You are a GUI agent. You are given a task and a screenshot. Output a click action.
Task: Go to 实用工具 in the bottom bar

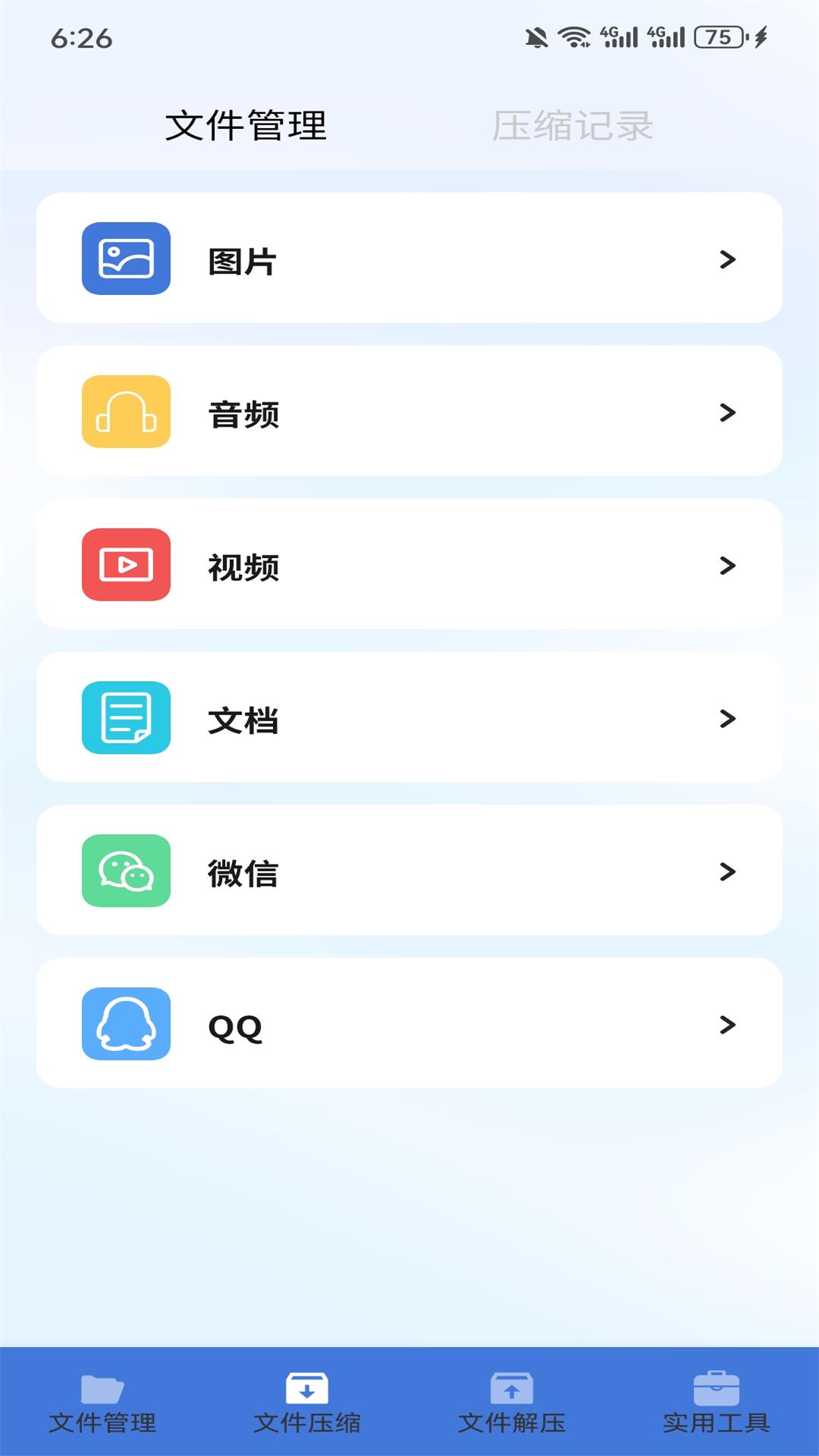pyautogui.click(x=717, y=1403)
